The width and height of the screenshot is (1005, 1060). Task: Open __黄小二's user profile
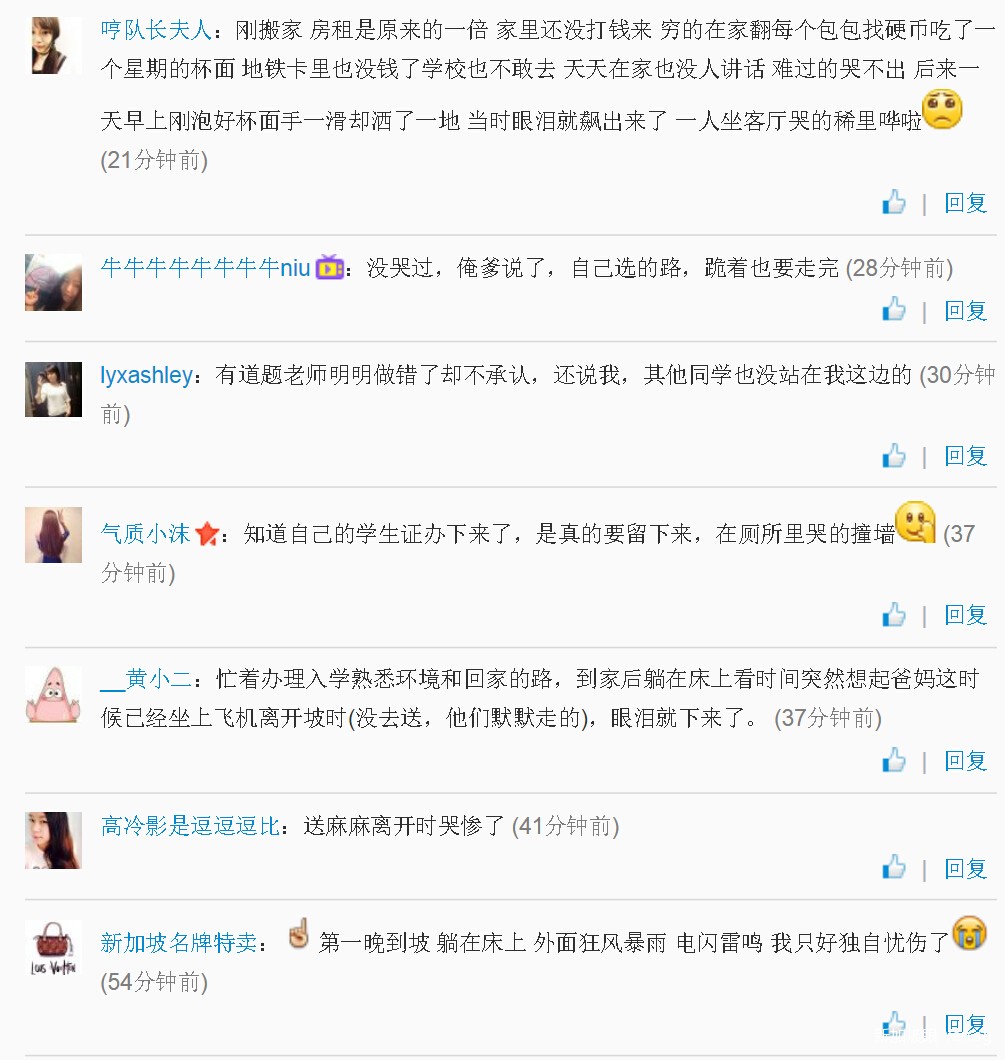(x=144, y=680)
